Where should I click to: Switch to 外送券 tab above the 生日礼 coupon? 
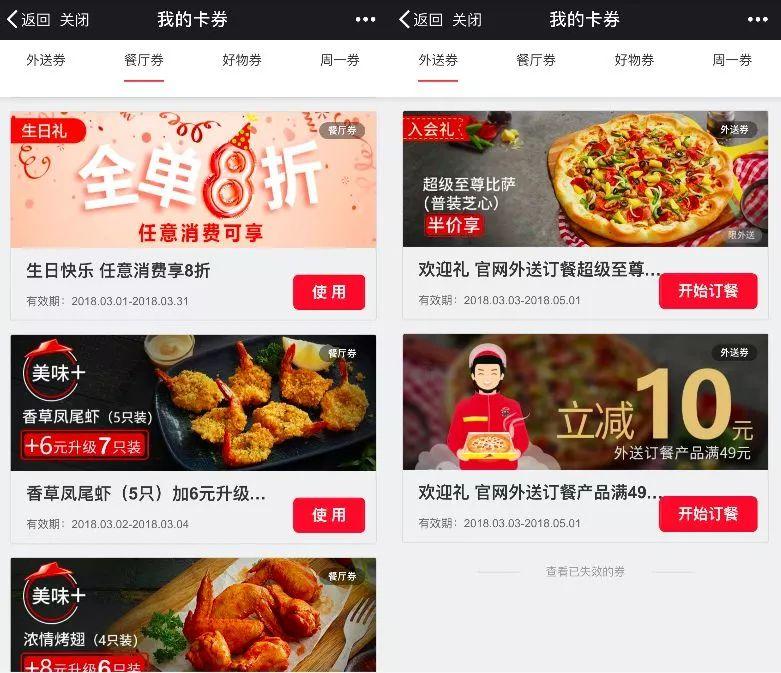point(46,60)
